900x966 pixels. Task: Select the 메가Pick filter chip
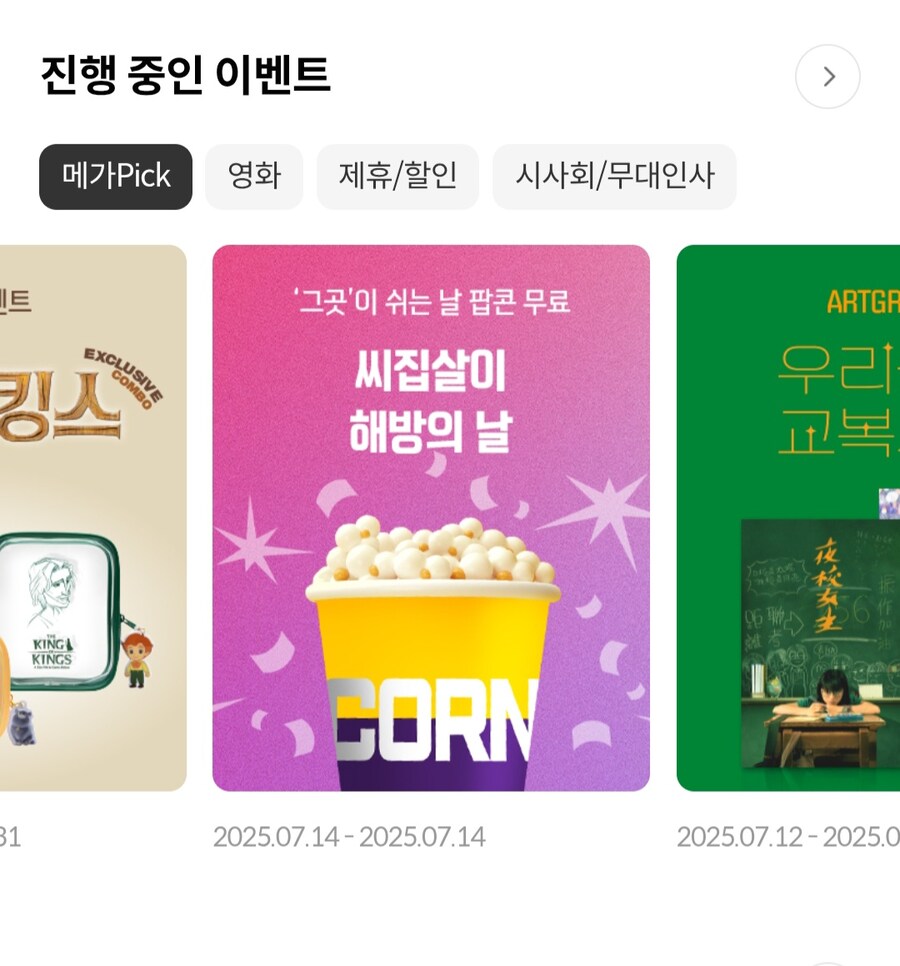coord(116,177)
